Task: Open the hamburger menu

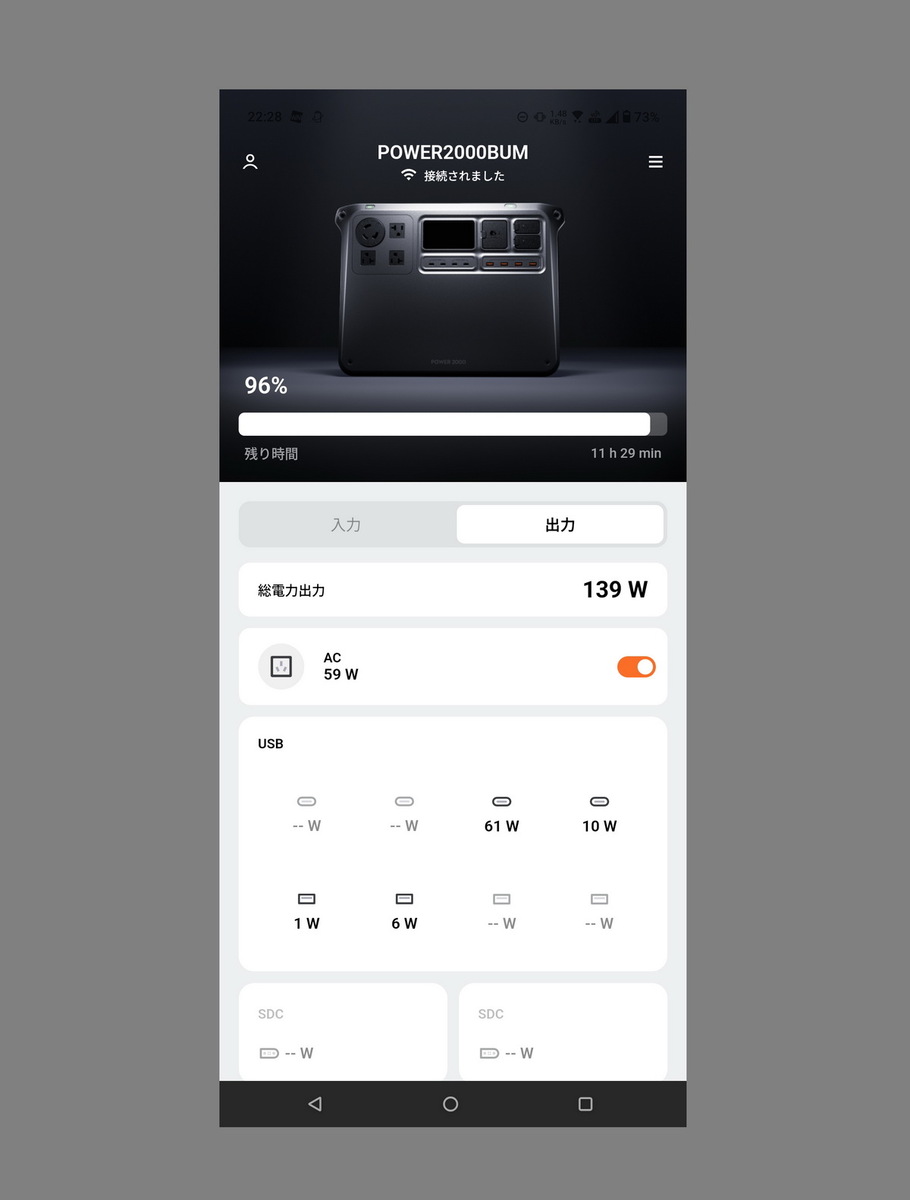Action: tap(655, 162)
